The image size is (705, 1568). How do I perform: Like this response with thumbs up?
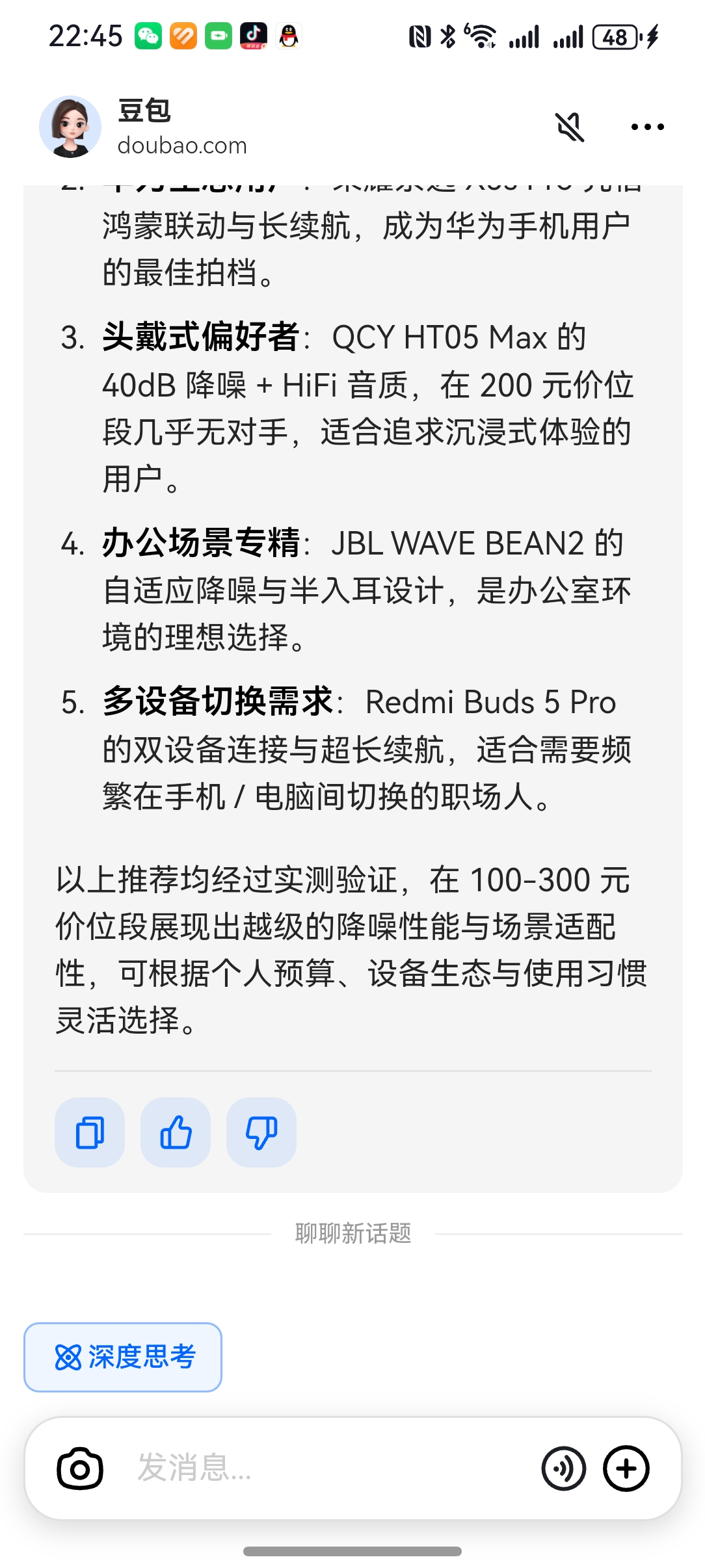click(x=176, y=1132)
